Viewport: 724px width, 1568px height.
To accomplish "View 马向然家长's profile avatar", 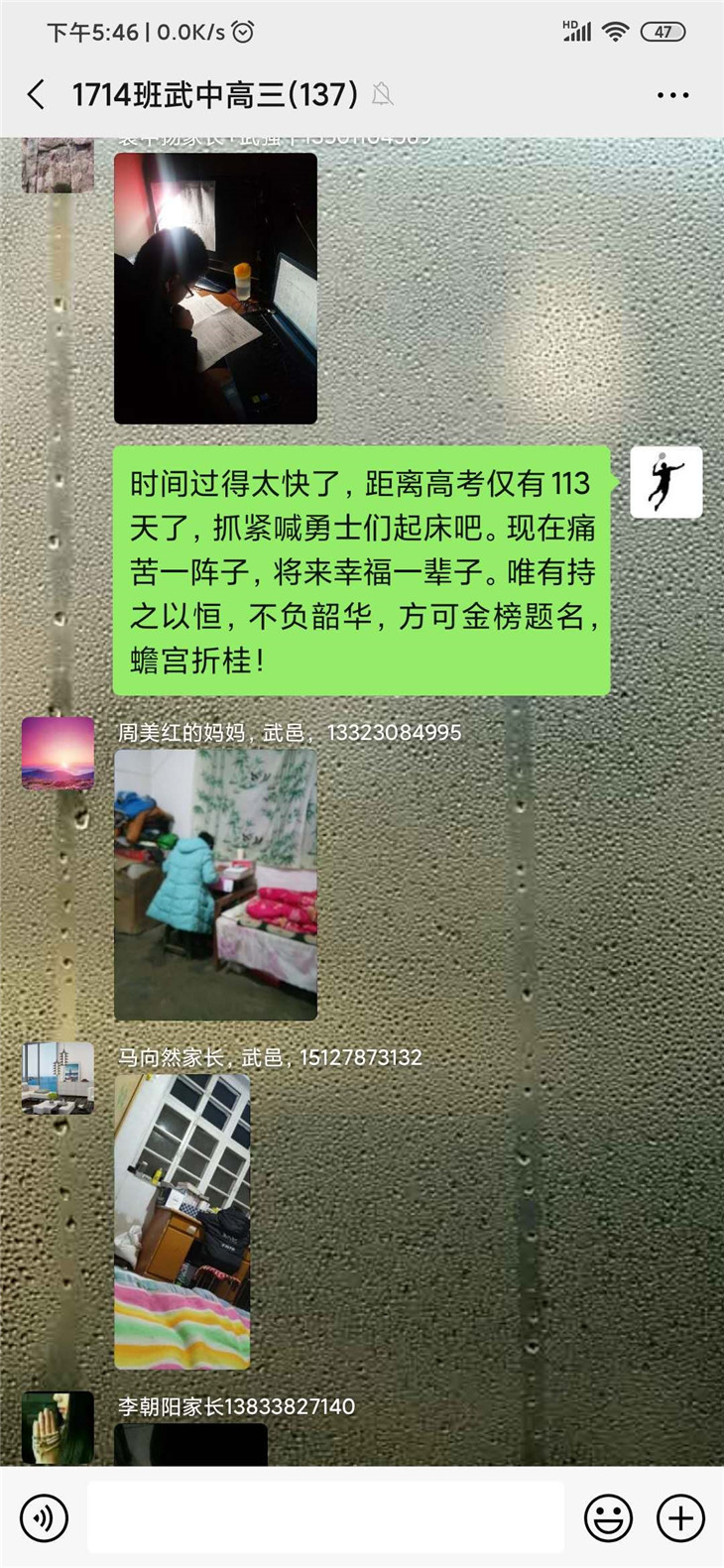I will [58, 1078].
